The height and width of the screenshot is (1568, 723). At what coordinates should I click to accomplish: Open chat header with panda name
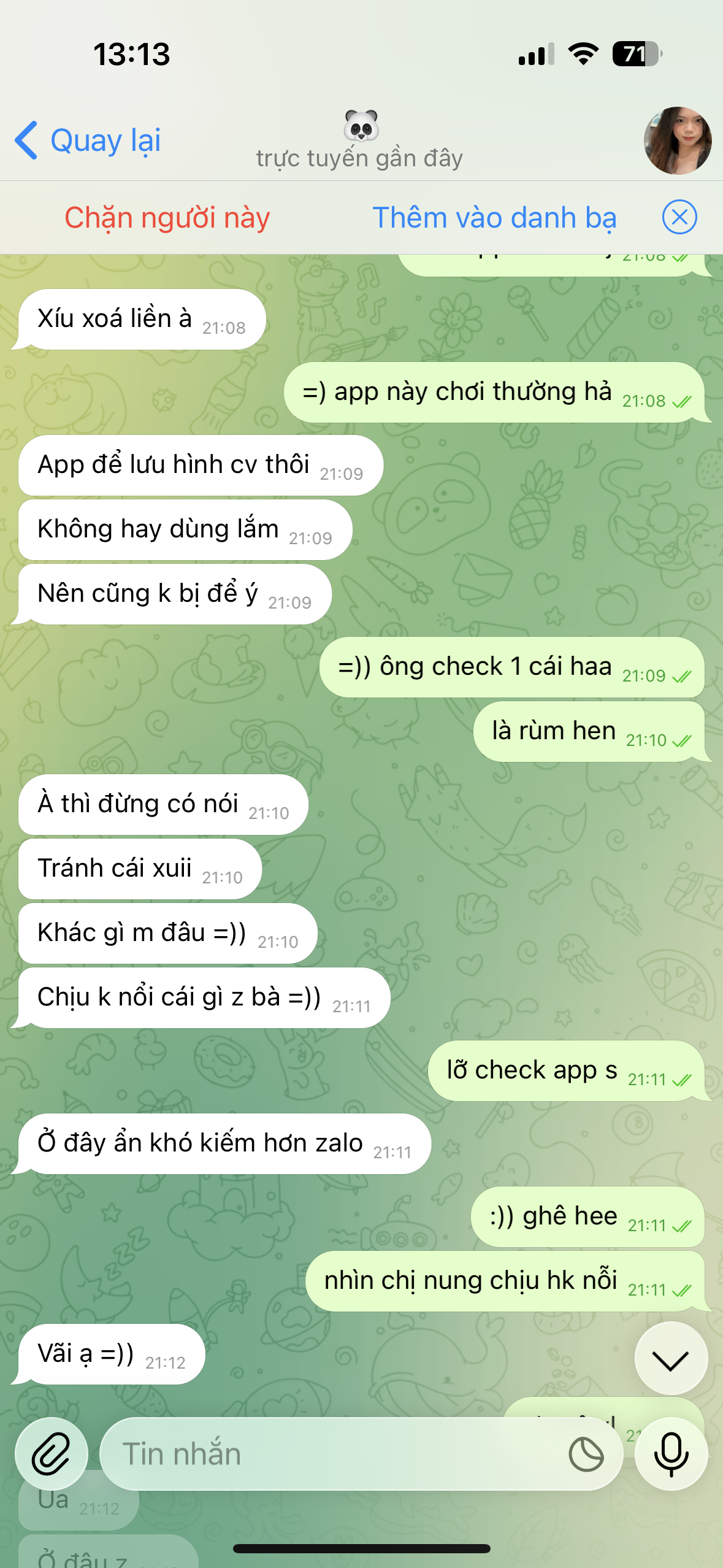(360, 141)
